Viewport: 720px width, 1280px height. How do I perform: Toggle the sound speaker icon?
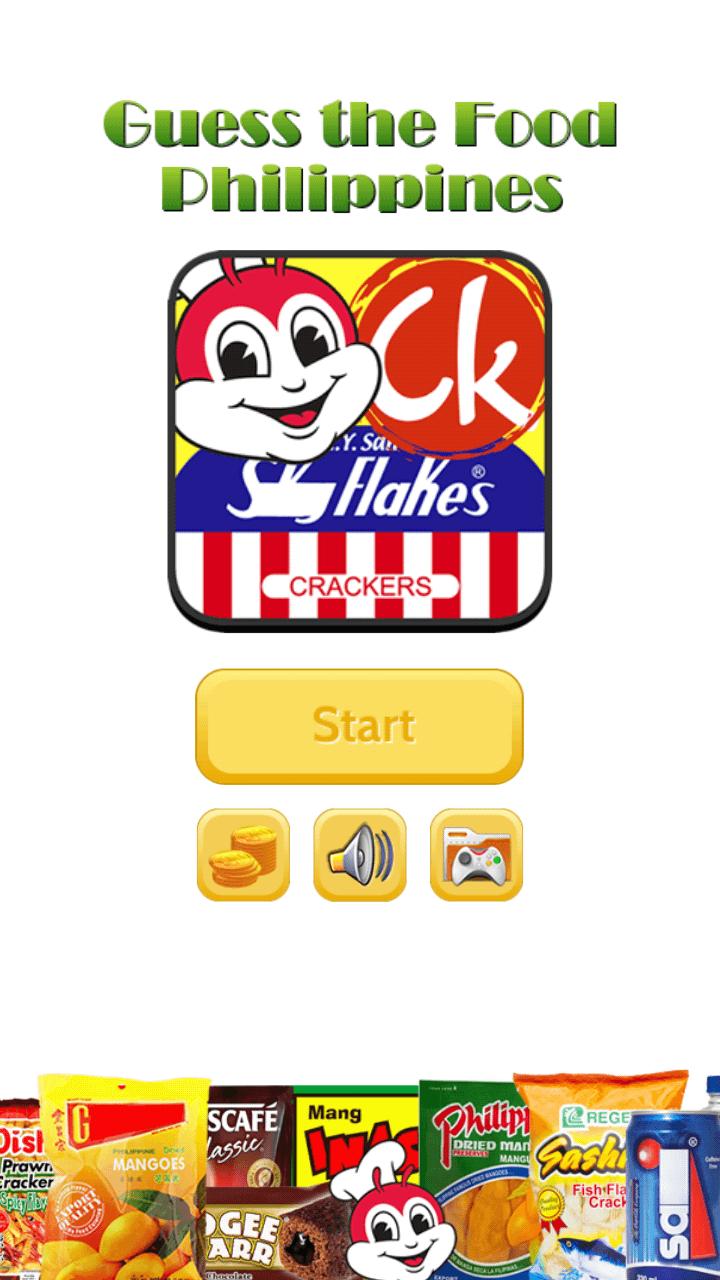(360, 855)
